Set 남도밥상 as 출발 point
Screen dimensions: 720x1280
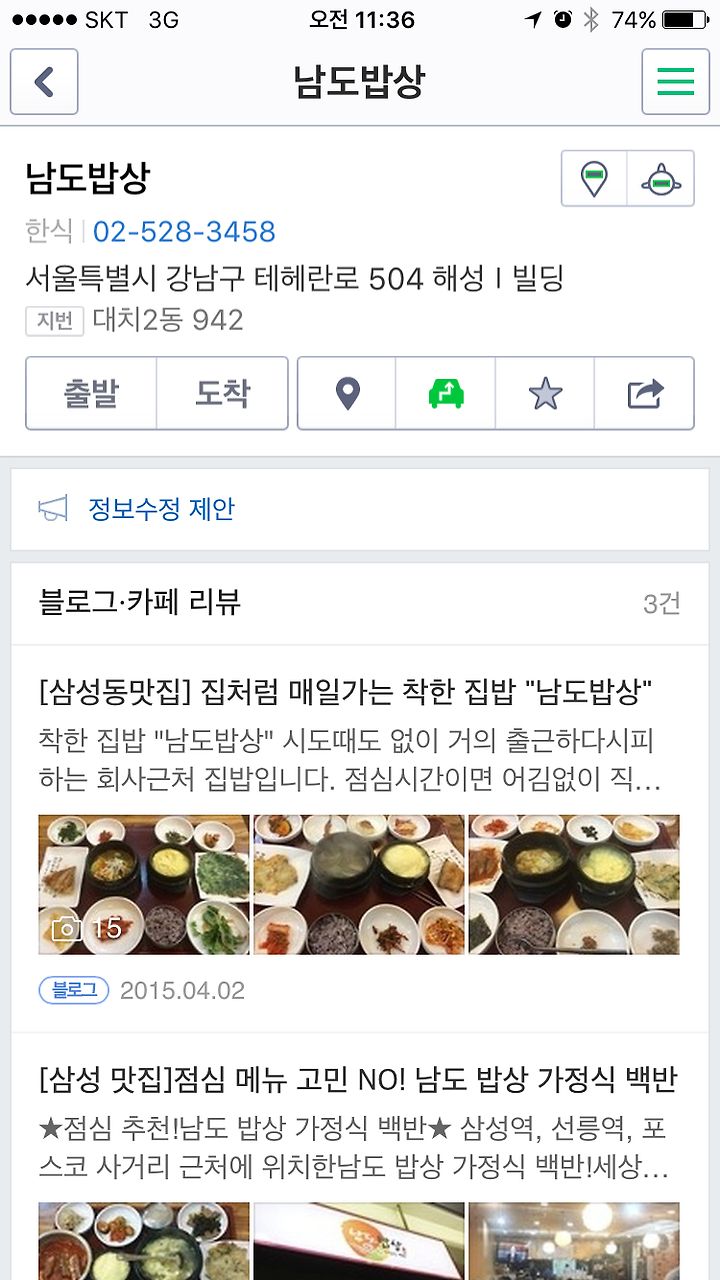click(91, 393)
